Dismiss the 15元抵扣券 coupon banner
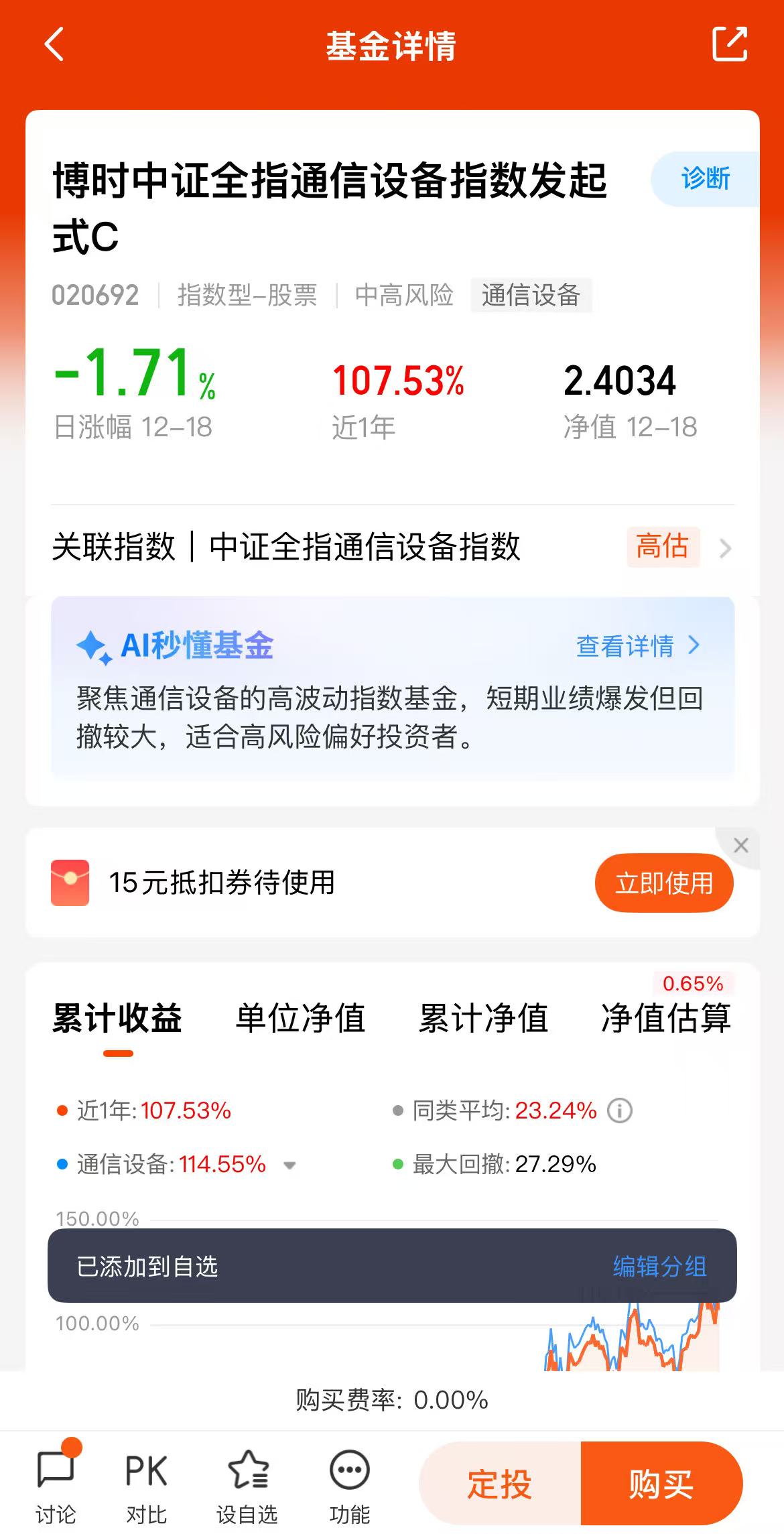Viewport: 784px width, 1534px height. (740, 845)
